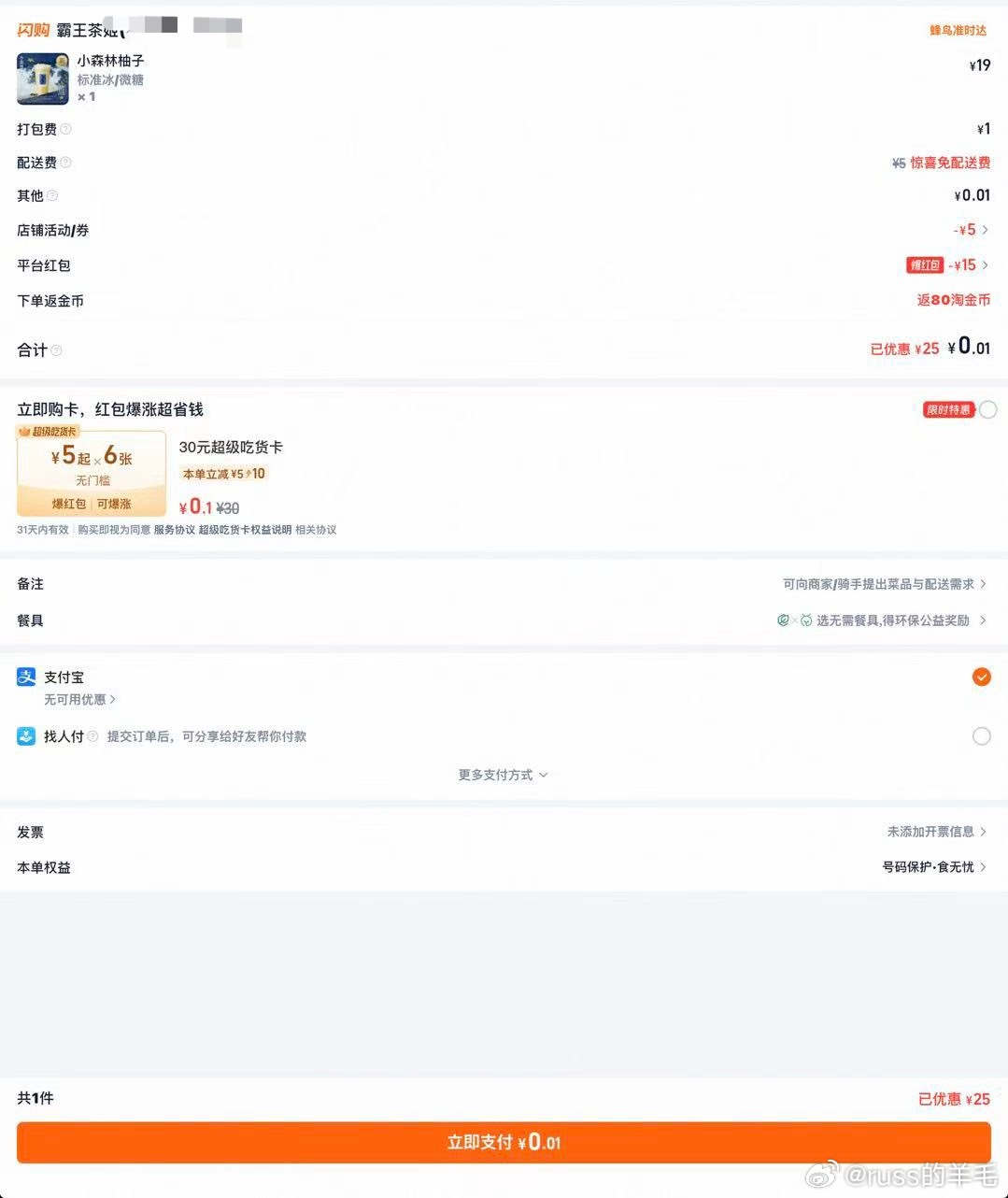Open 备注 to add order notes

(x=883, y=584)
